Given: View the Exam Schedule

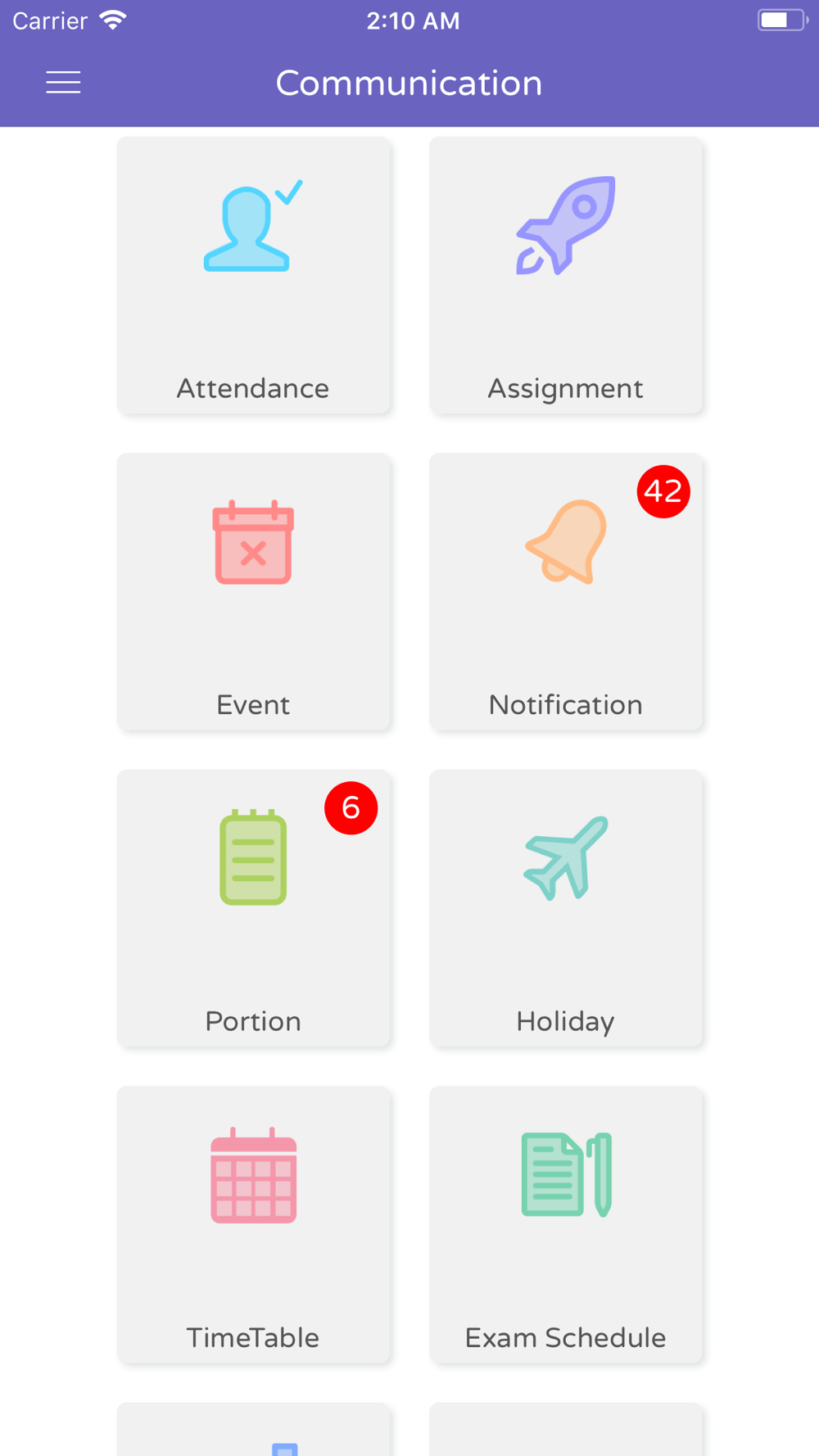Looking at the screenshot, I should click(565, 1223).
